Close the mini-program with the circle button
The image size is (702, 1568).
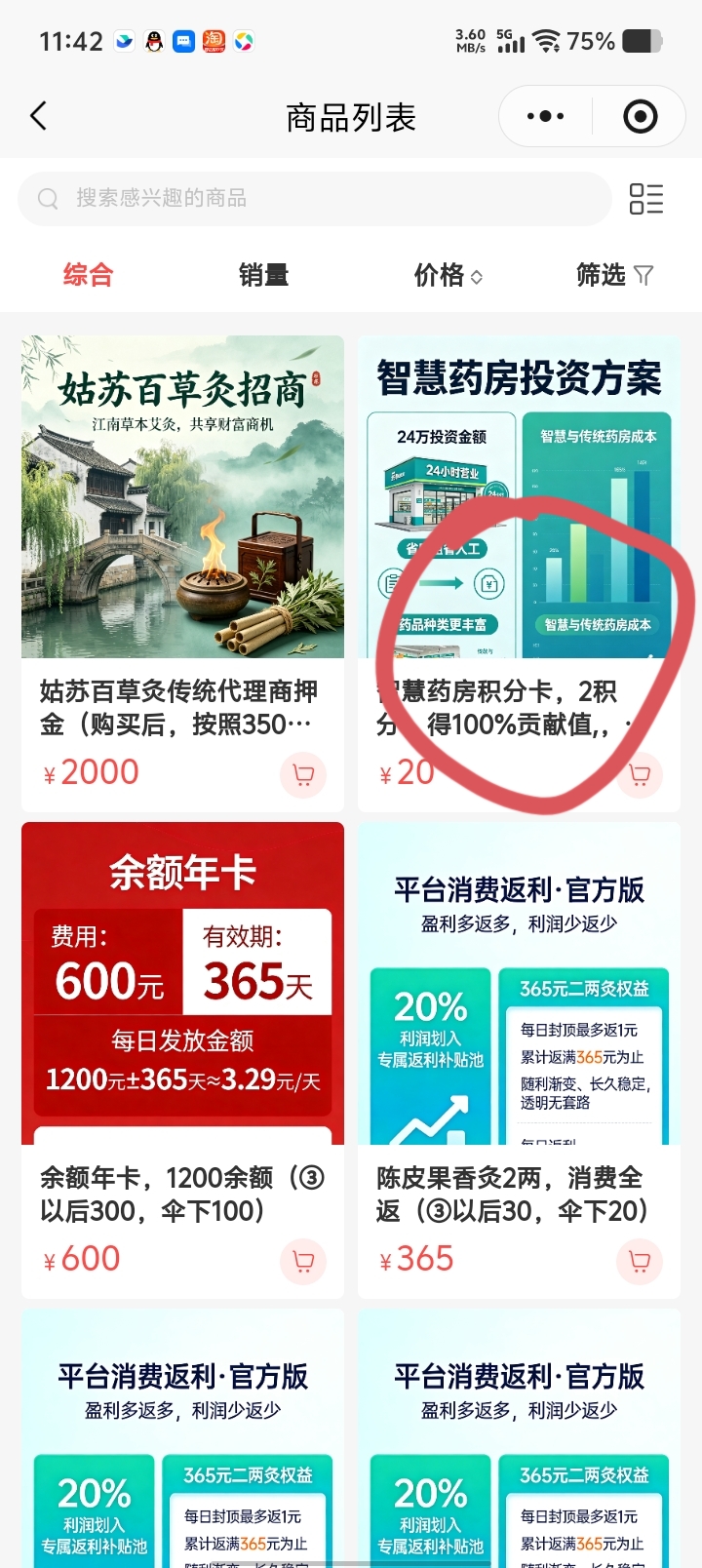[x=640, y=116]
